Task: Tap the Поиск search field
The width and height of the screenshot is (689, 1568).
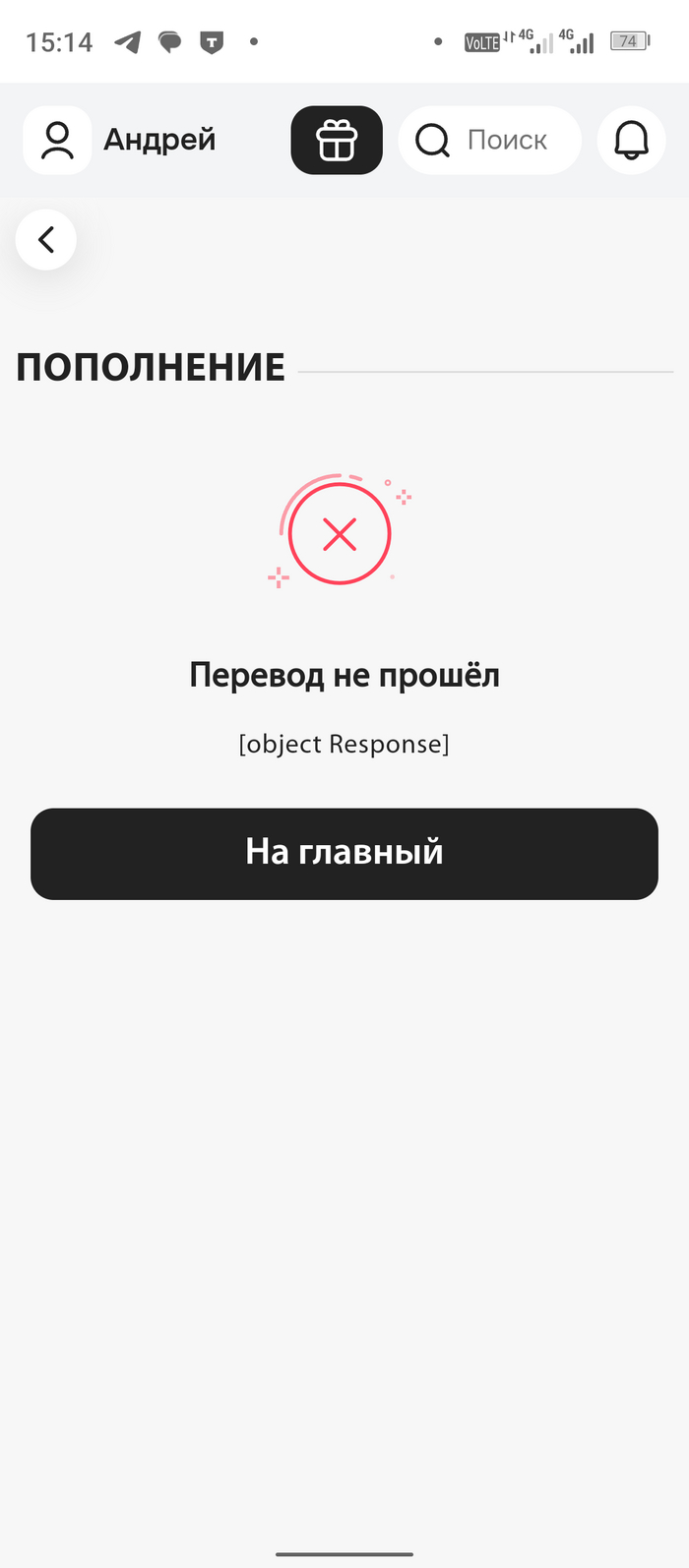Action: pyautogui.click(x=490, y=141)
